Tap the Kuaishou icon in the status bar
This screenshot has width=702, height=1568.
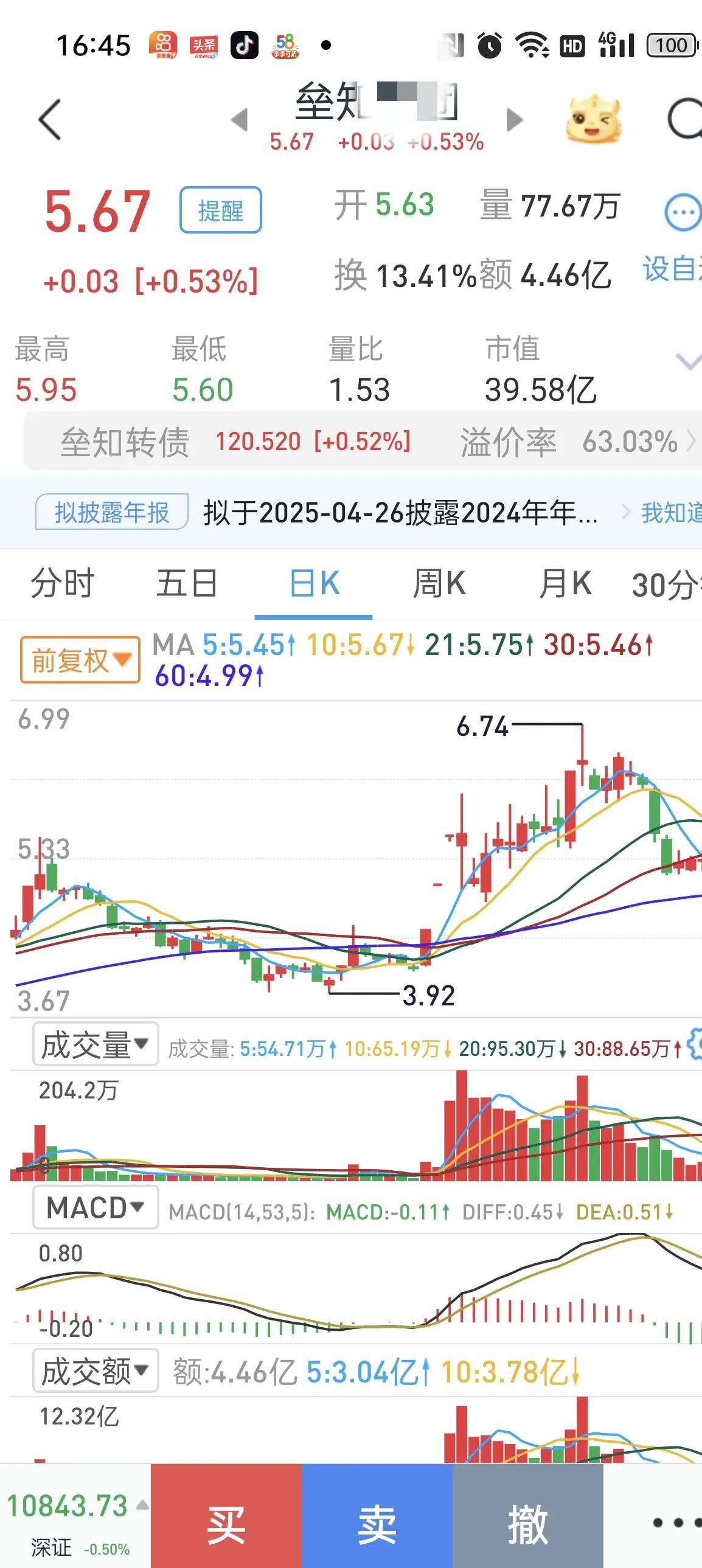point(162,44)
